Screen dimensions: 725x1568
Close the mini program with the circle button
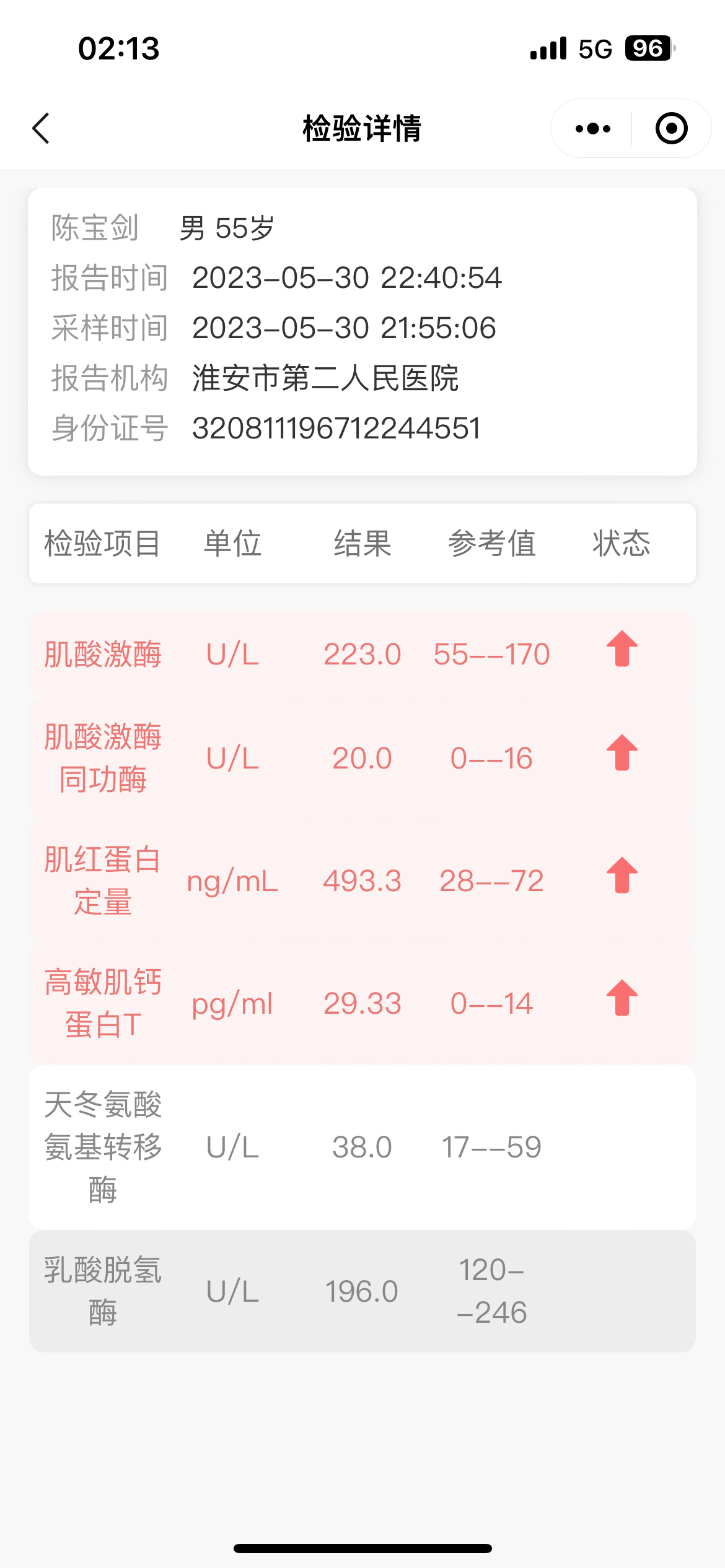[672, 128]
